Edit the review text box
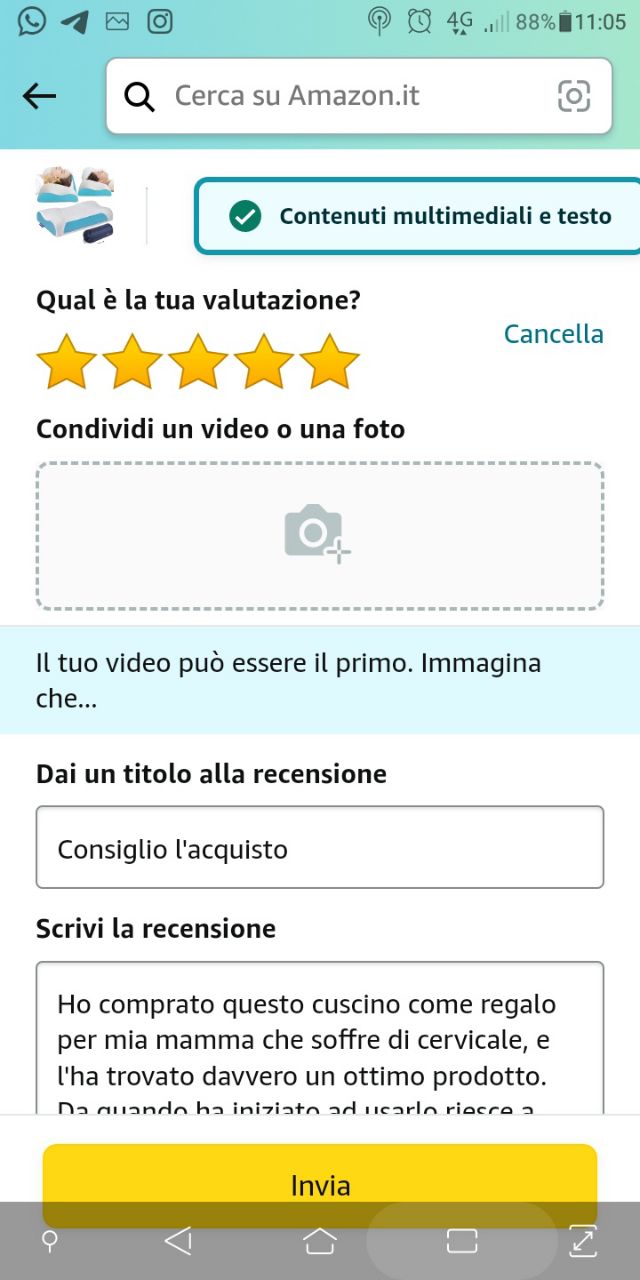Screen dimensions: 640x1280 click(320, 1040)
